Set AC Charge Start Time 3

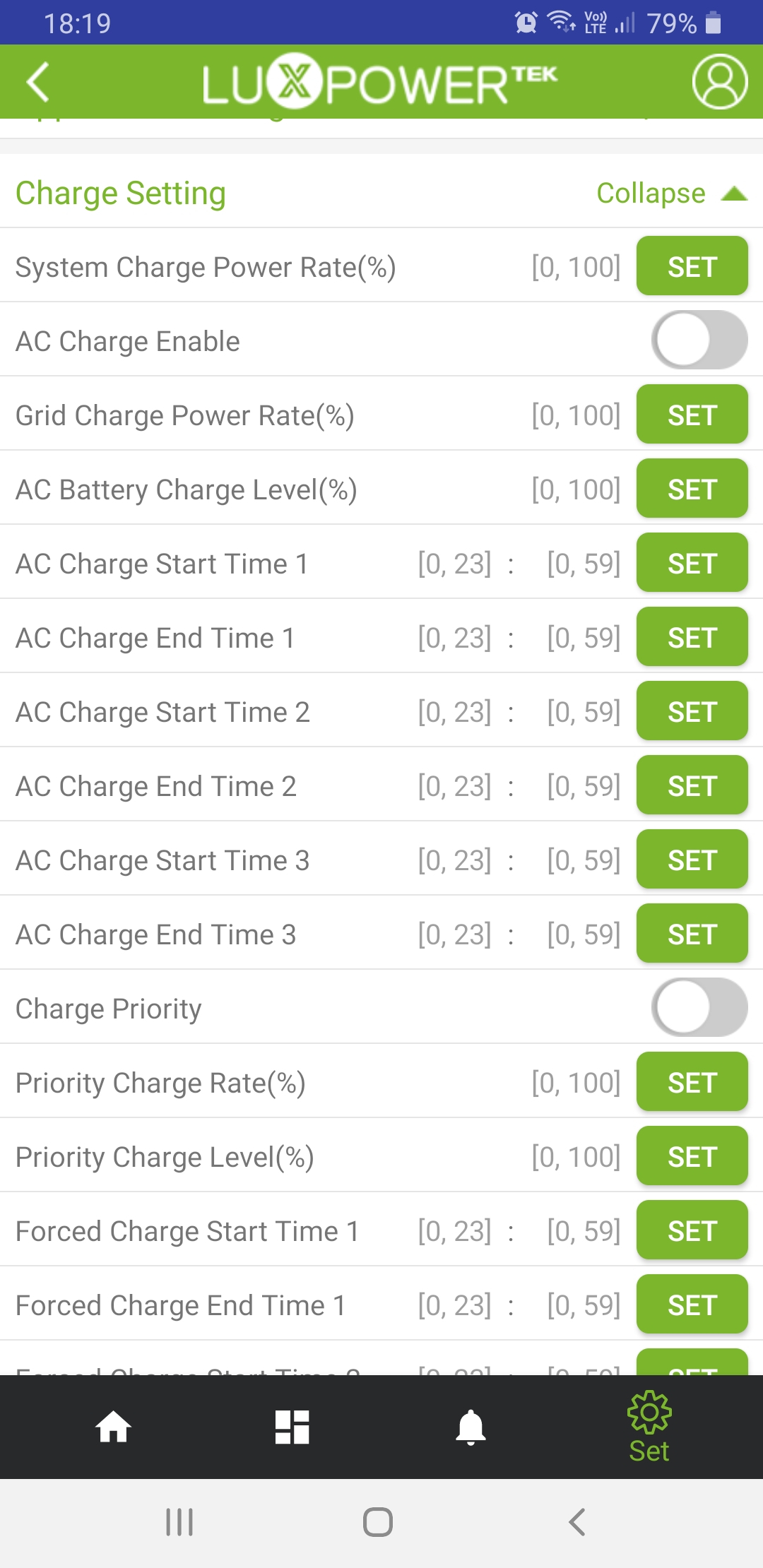click(692, 859)
